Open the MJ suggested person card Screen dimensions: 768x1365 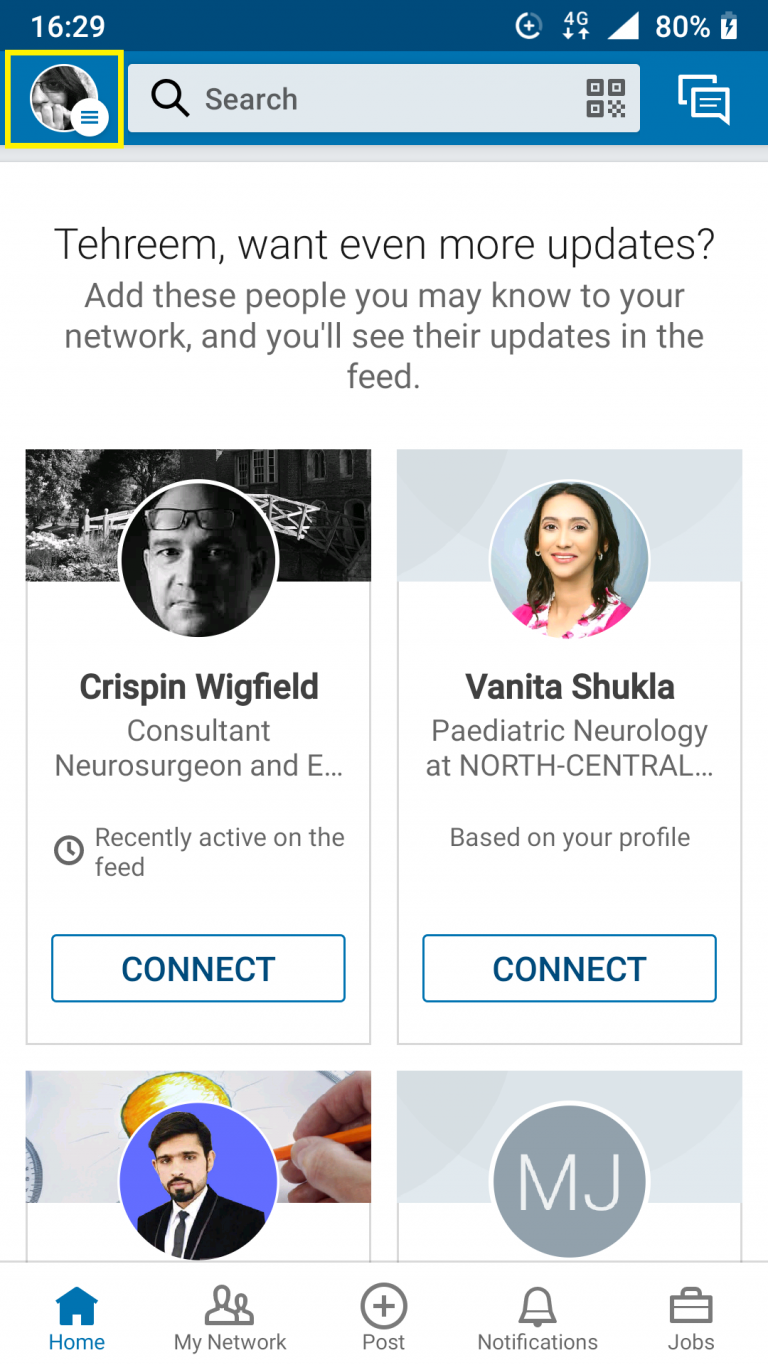click(569, 1167)
